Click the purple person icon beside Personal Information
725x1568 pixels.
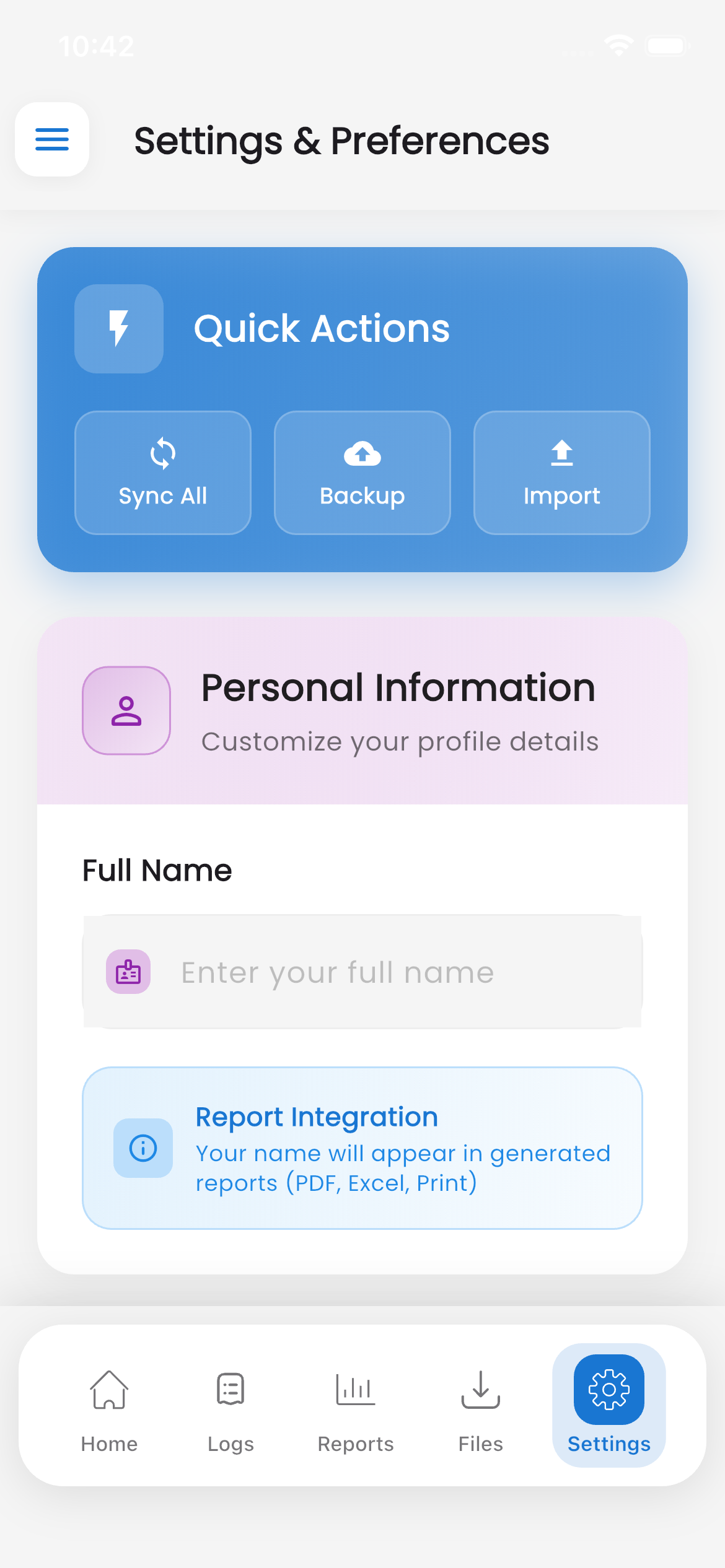coord(126,711)
